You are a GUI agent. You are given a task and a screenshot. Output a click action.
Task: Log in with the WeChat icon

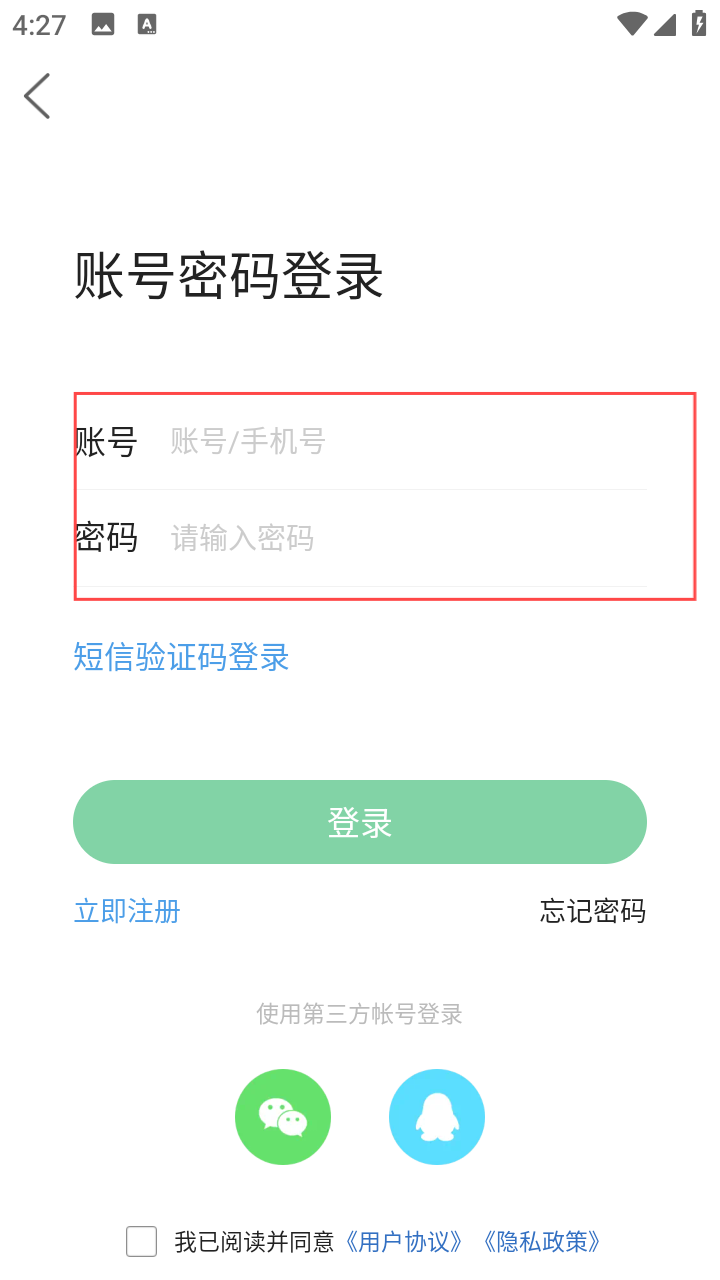[283, 1117]
